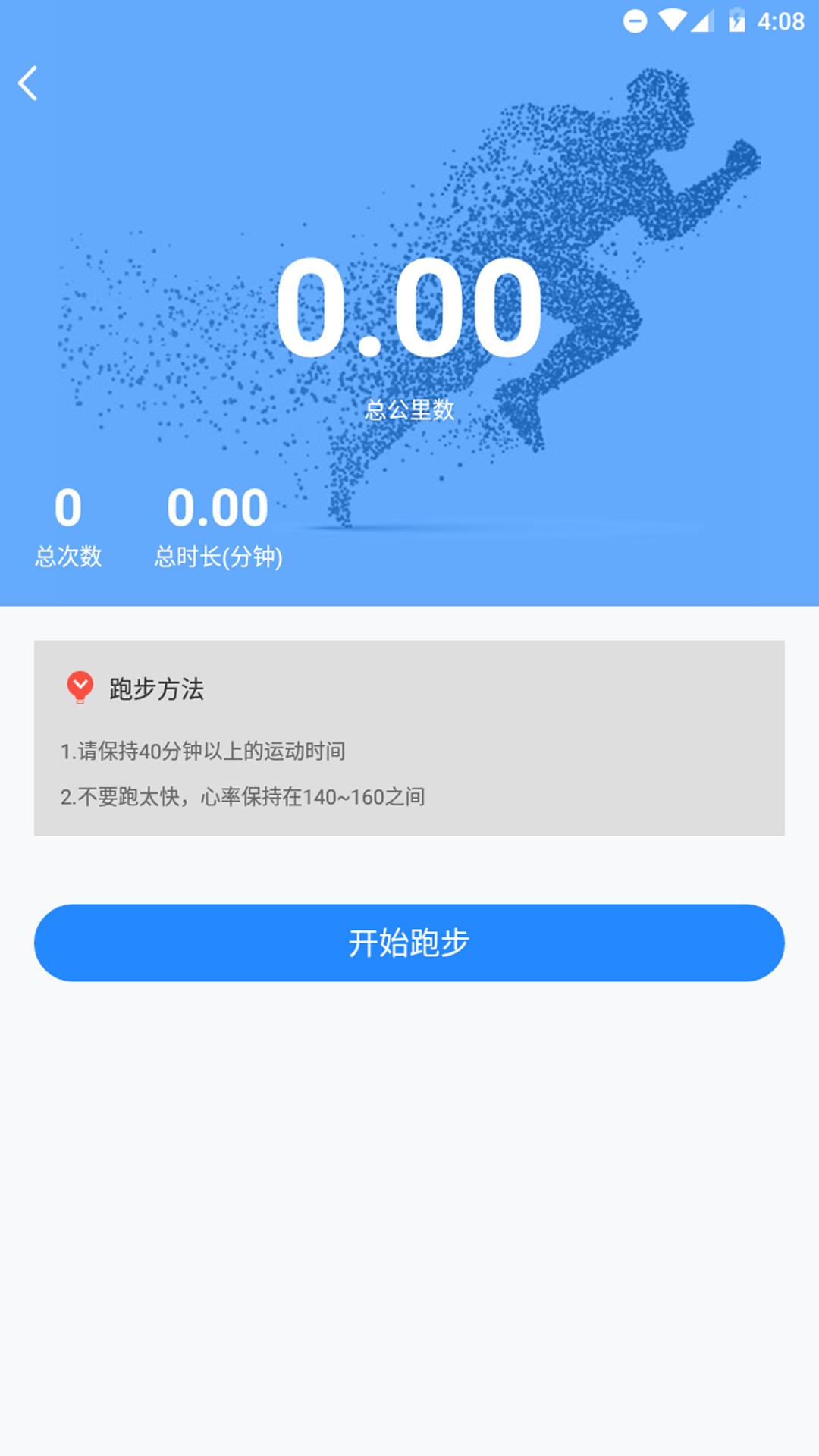This screenshot has width=819, height=1456.
Task: Go back using the top-left arrow
Action: (x=28, y=83)
